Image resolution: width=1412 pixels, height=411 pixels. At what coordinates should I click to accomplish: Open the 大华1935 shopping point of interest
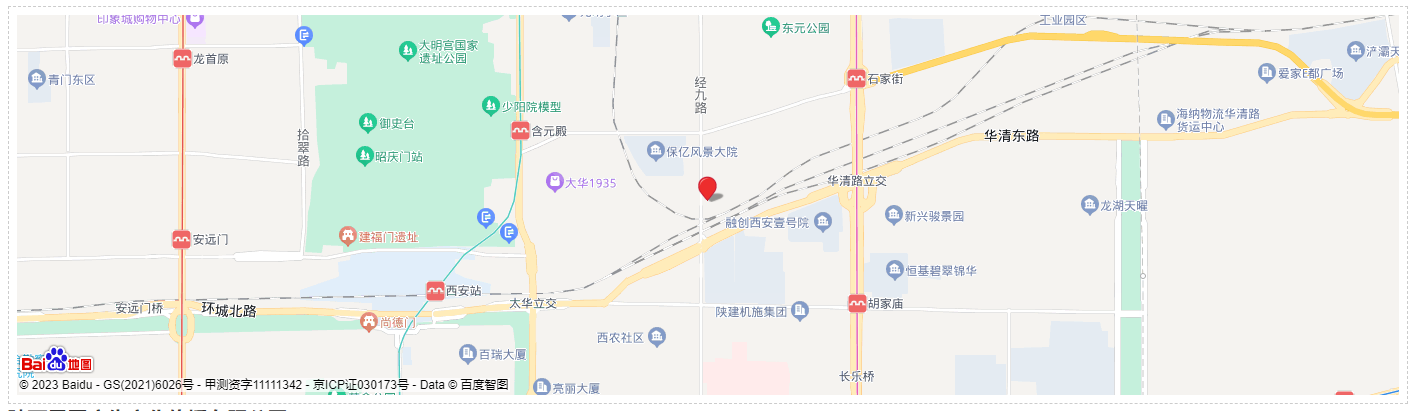click(x=554, y=183)
